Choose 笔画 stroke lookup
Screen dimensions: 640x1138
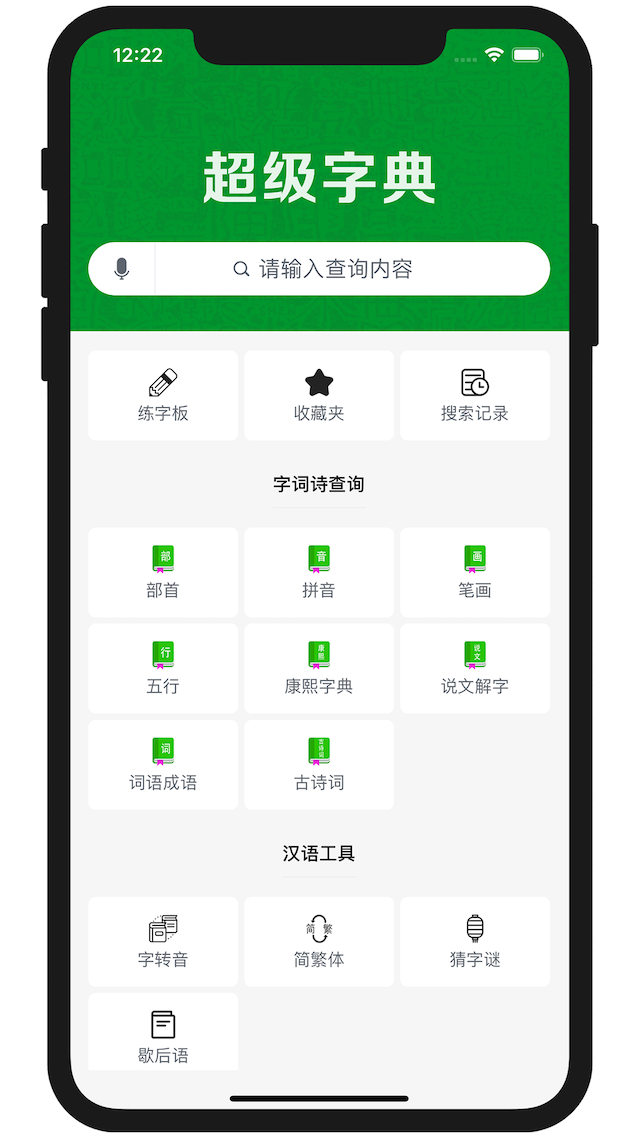click(475, 572)
